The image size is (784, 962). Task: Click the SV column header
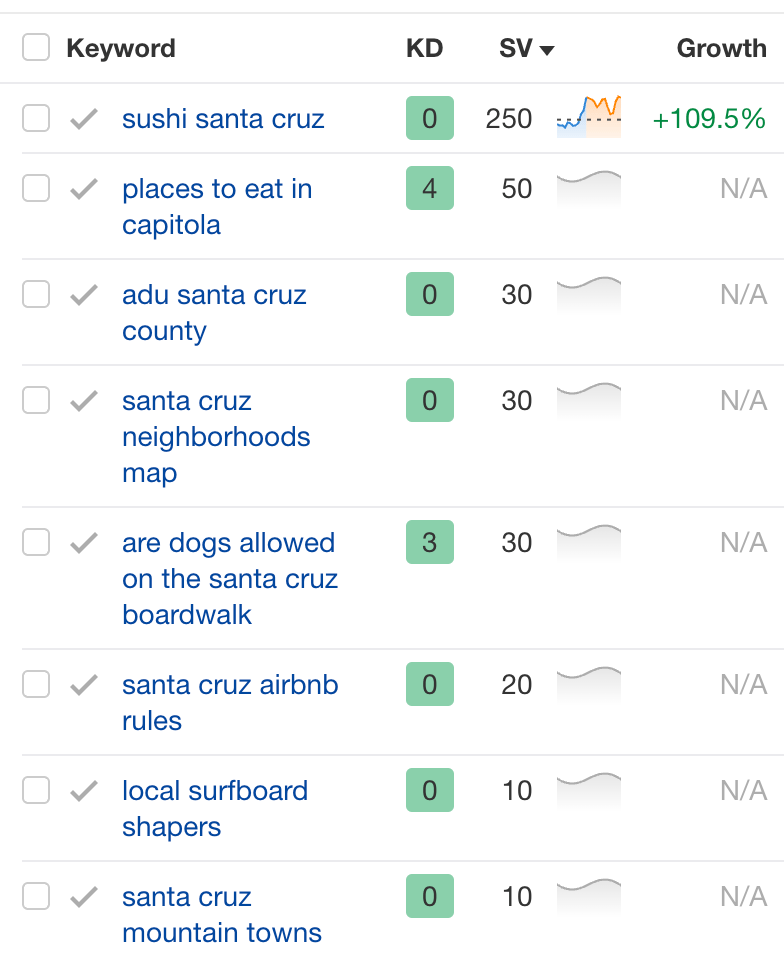tap(518, 48)
